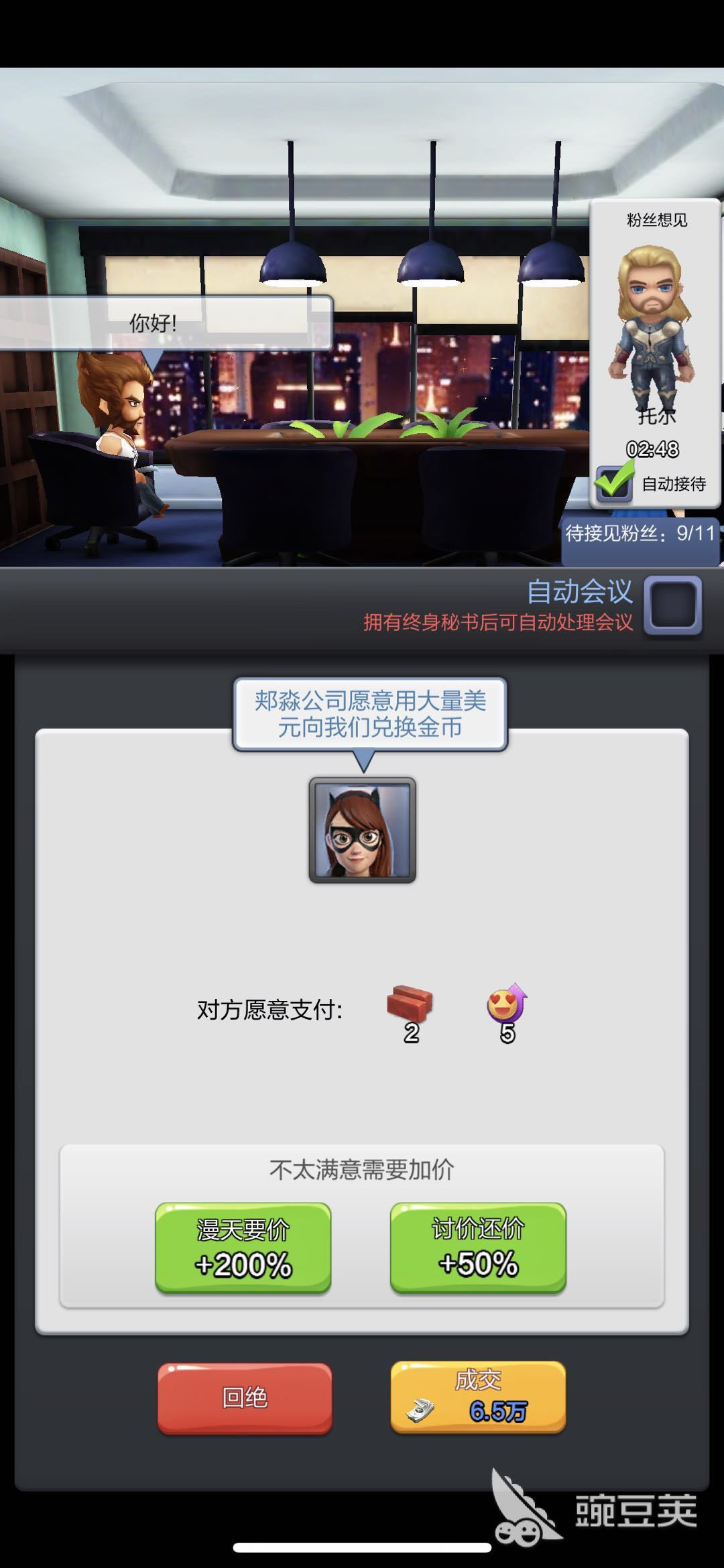Image resolution: width=724 pixels, height=1568 pixels.
Task: Accept the deal with 成交 6.5万
Action: [x=478, y=1398]
